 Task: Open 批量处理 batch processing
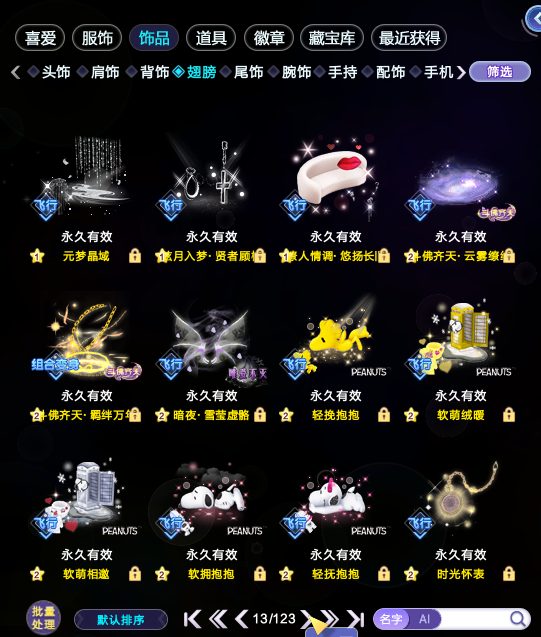click(x=43, y=618)
